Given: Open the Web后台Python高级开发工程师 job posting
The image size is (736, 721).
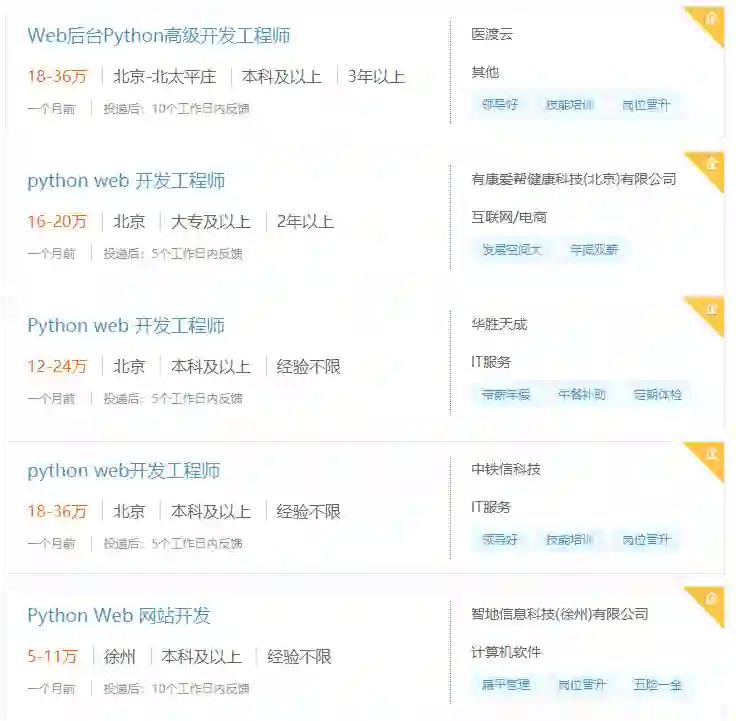Looking at the screenshot, I should 158,36.
